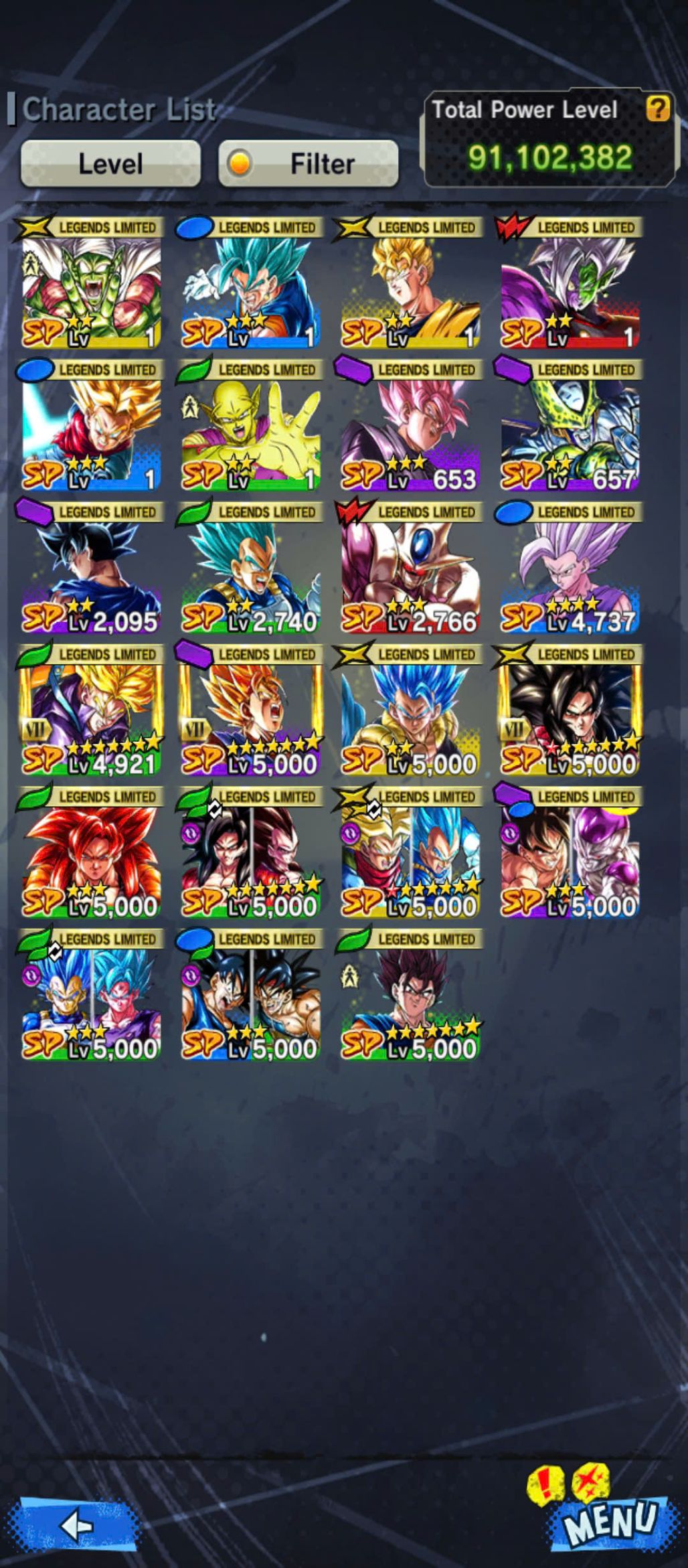Viewport: 688px width, 1568px height.
Task: Open the Filter options
Action: point(309,163)
